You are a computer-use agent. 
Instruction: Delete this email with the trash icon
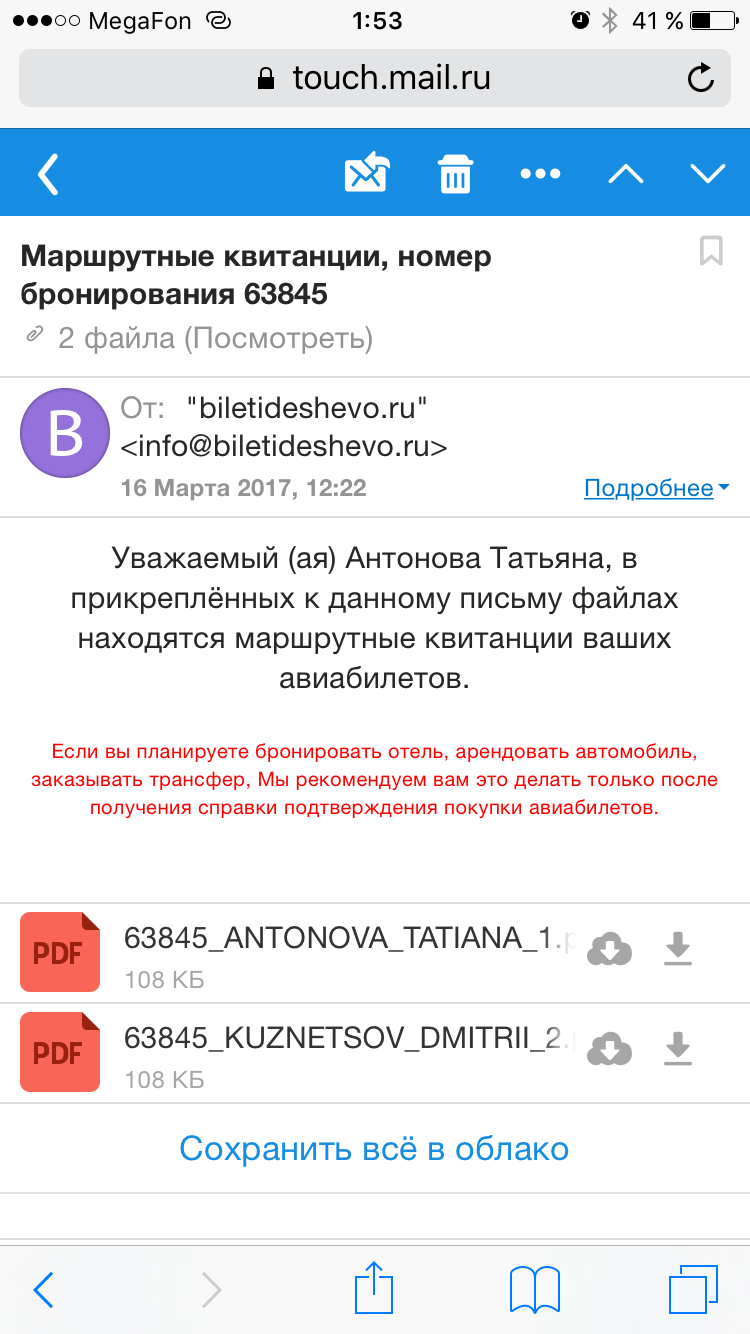tap(456, 174)
